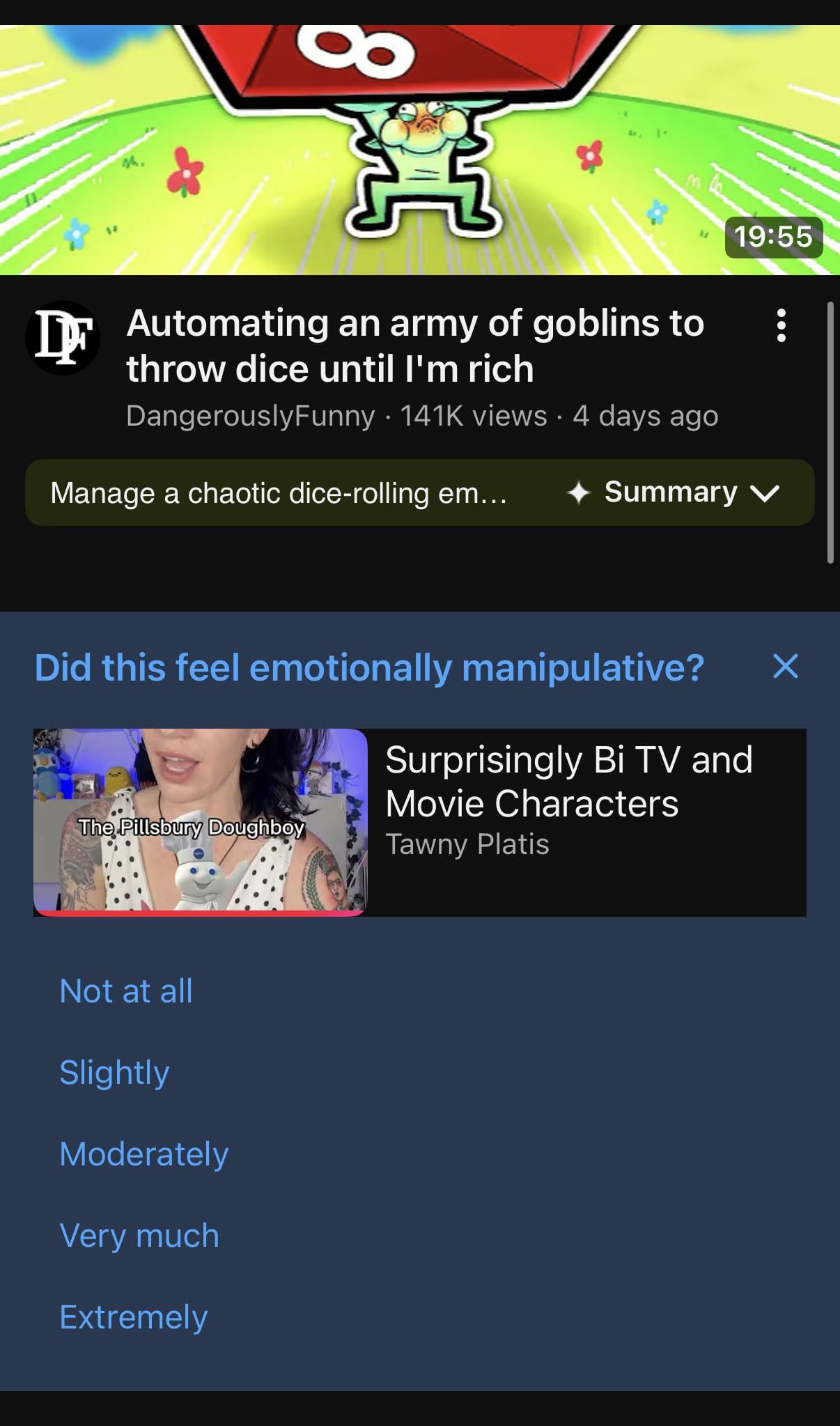Open the goblins dice video thumbnail
This screenshot has width=840, height=1426.
[420, 150]
